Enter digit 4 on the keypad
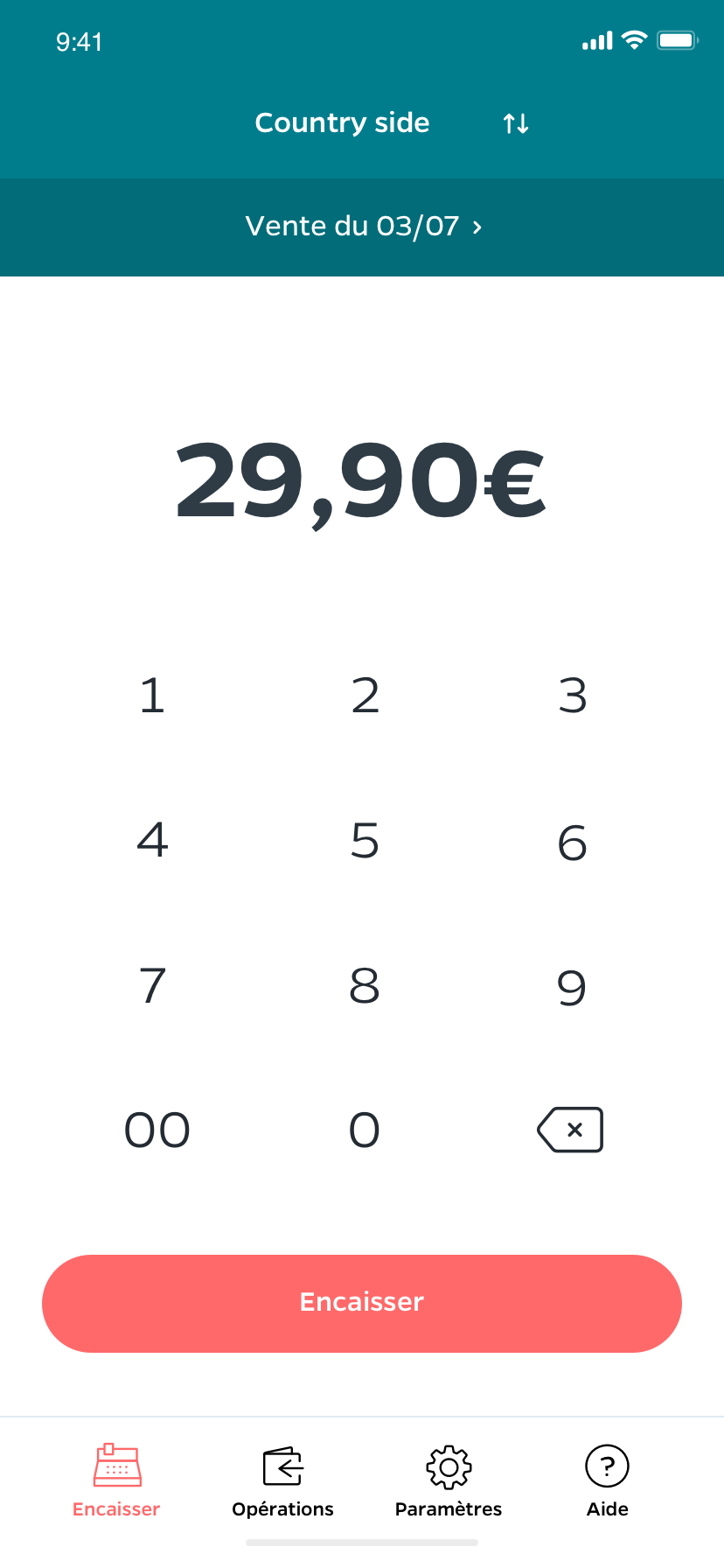This screenshot has width=724, height=1568. point(152,841)
